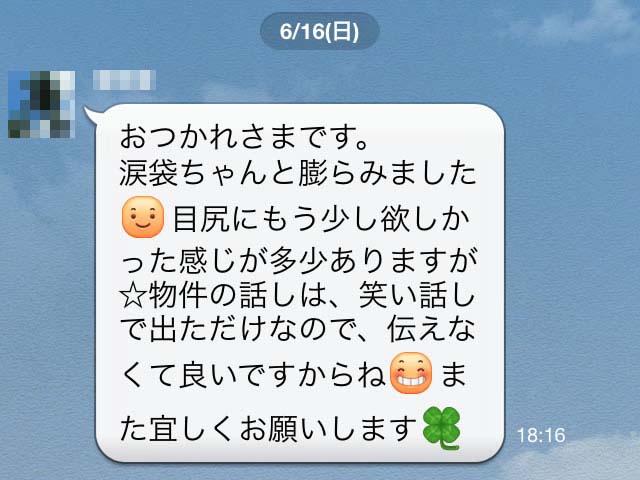
Task: Open the message sender's profile avatar
Action: coord(40,102)
